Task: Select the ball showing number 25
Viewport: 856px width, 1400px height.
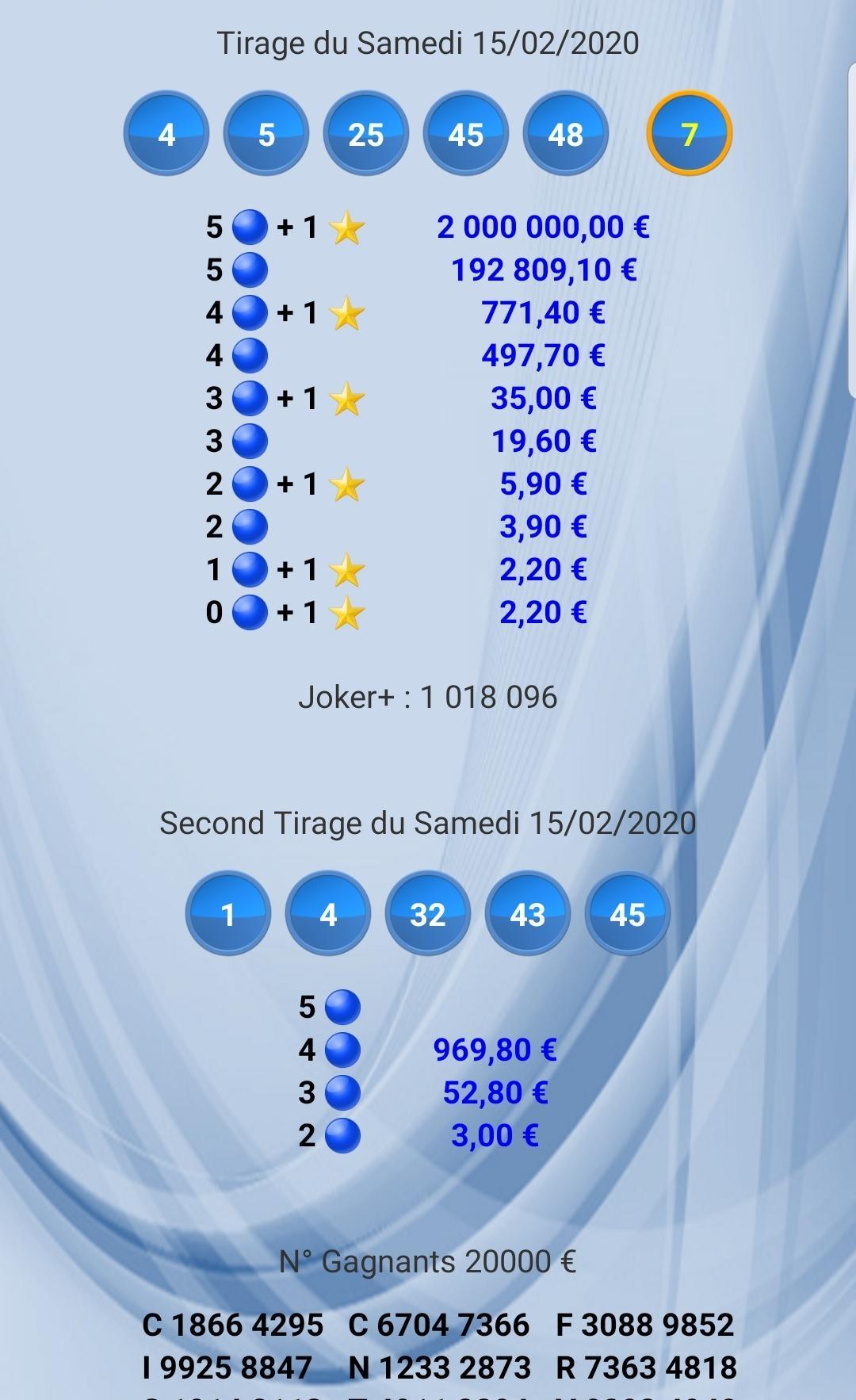Action: (365, 133)
